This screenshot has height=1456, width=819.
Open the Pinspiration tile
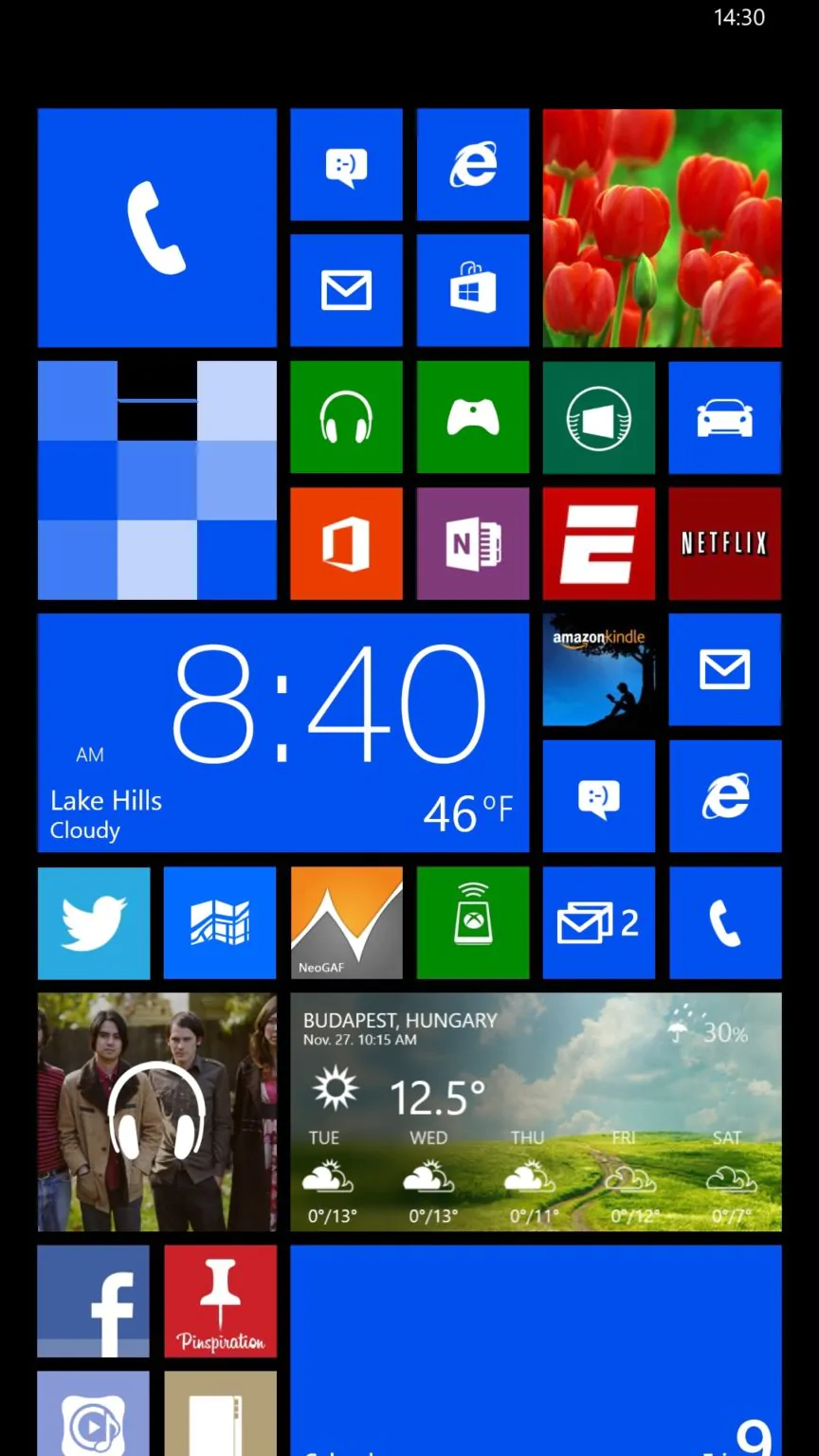pos(219,1301)
